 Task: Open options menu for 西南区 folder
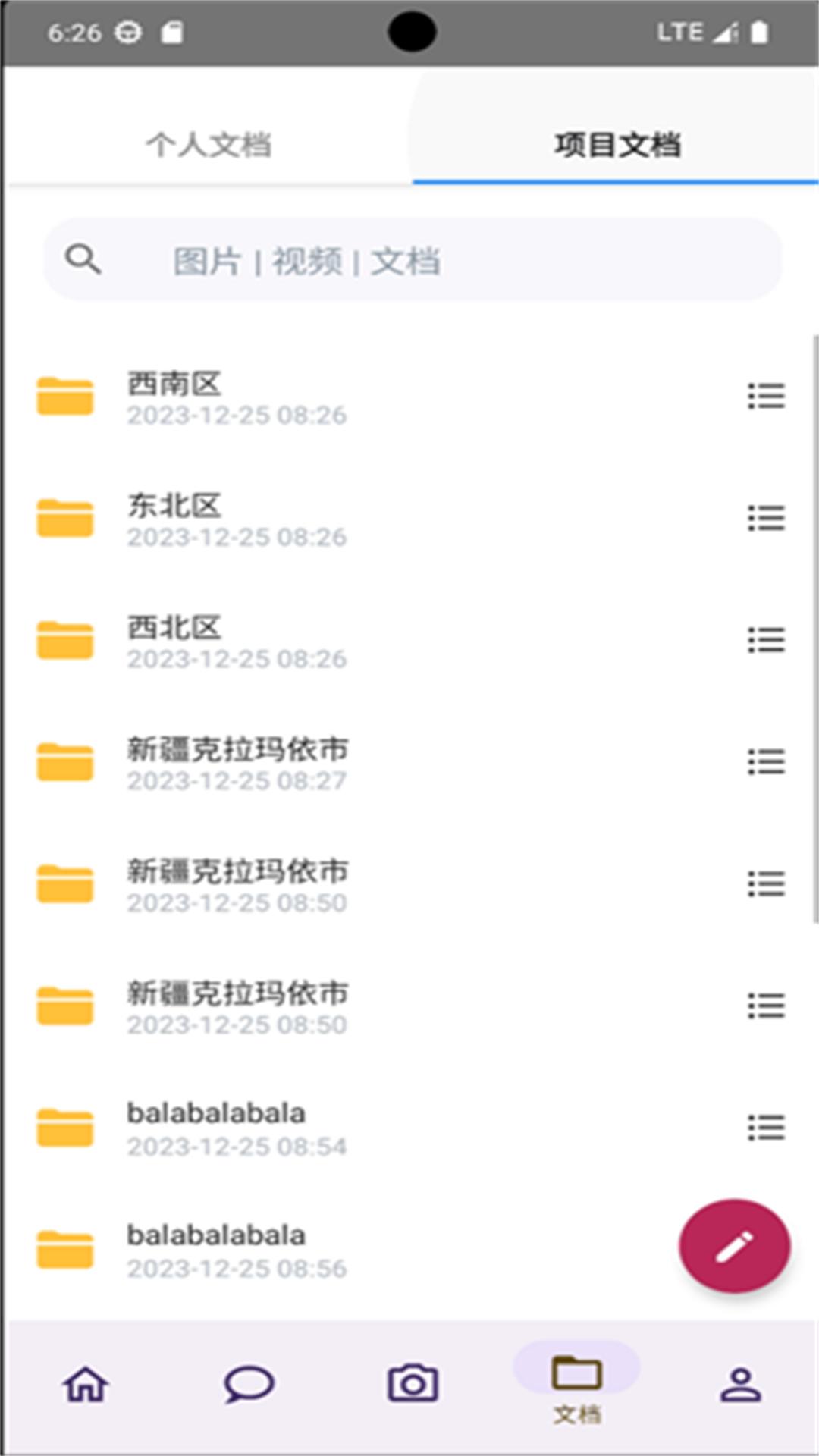click(766, 396)
